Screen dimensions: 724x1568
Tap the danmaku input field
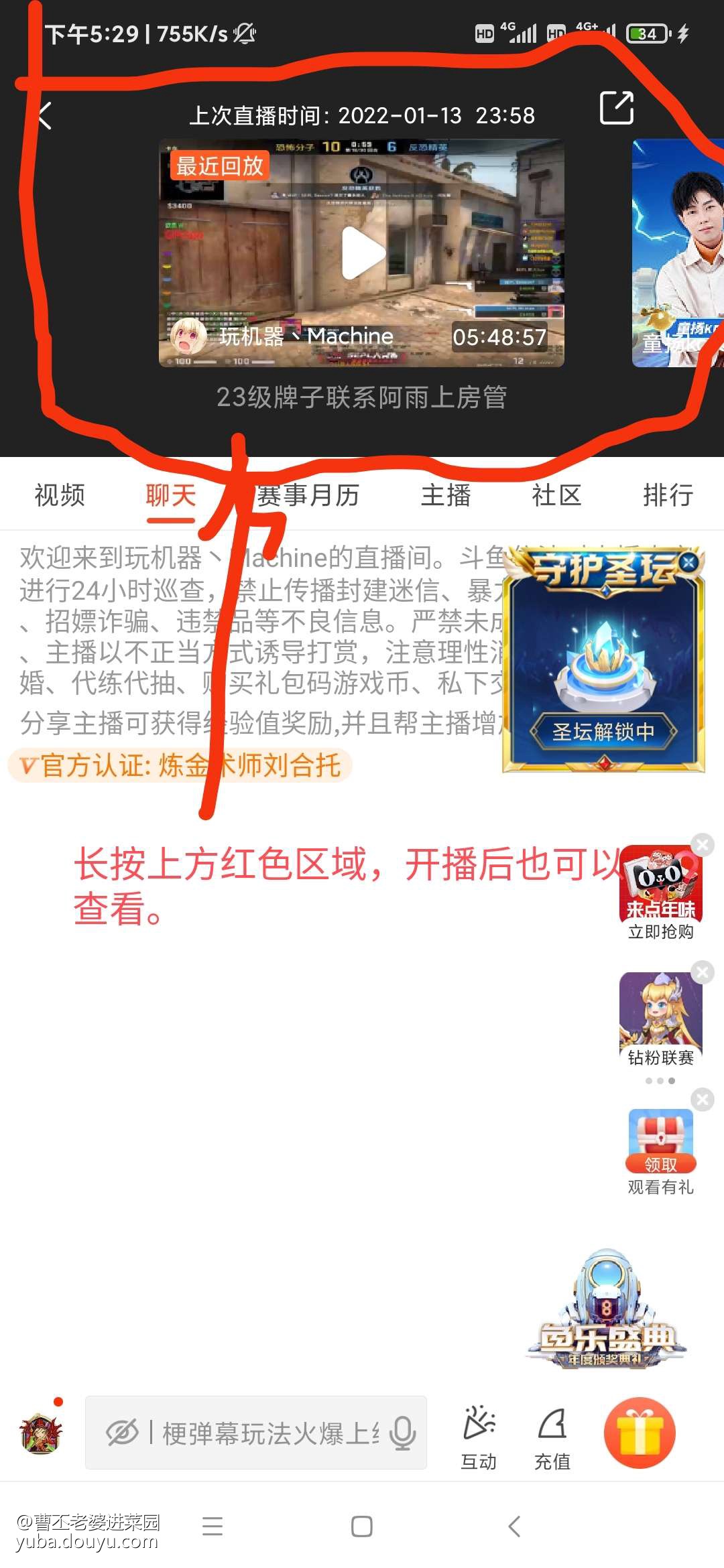268,1433
